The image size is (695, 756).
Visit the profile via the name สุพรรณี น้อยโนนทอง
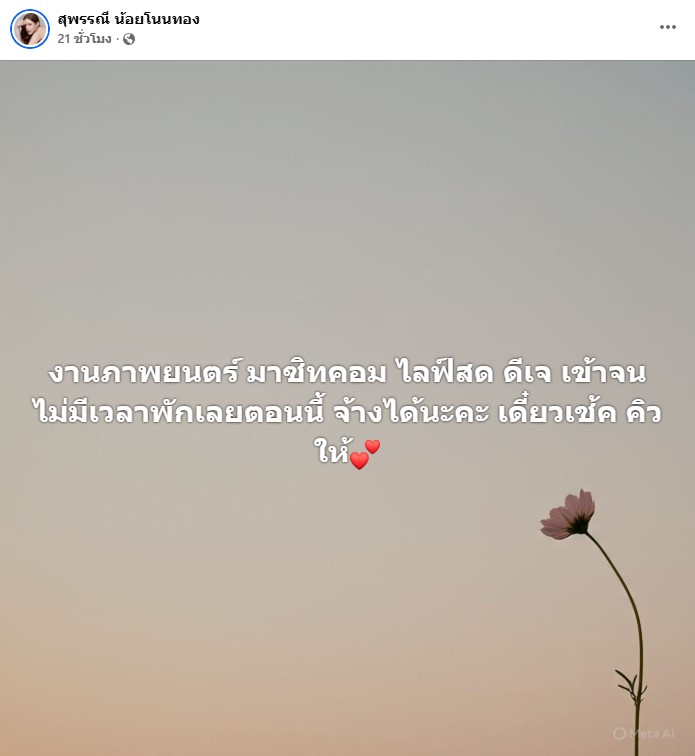click(128, 19)
